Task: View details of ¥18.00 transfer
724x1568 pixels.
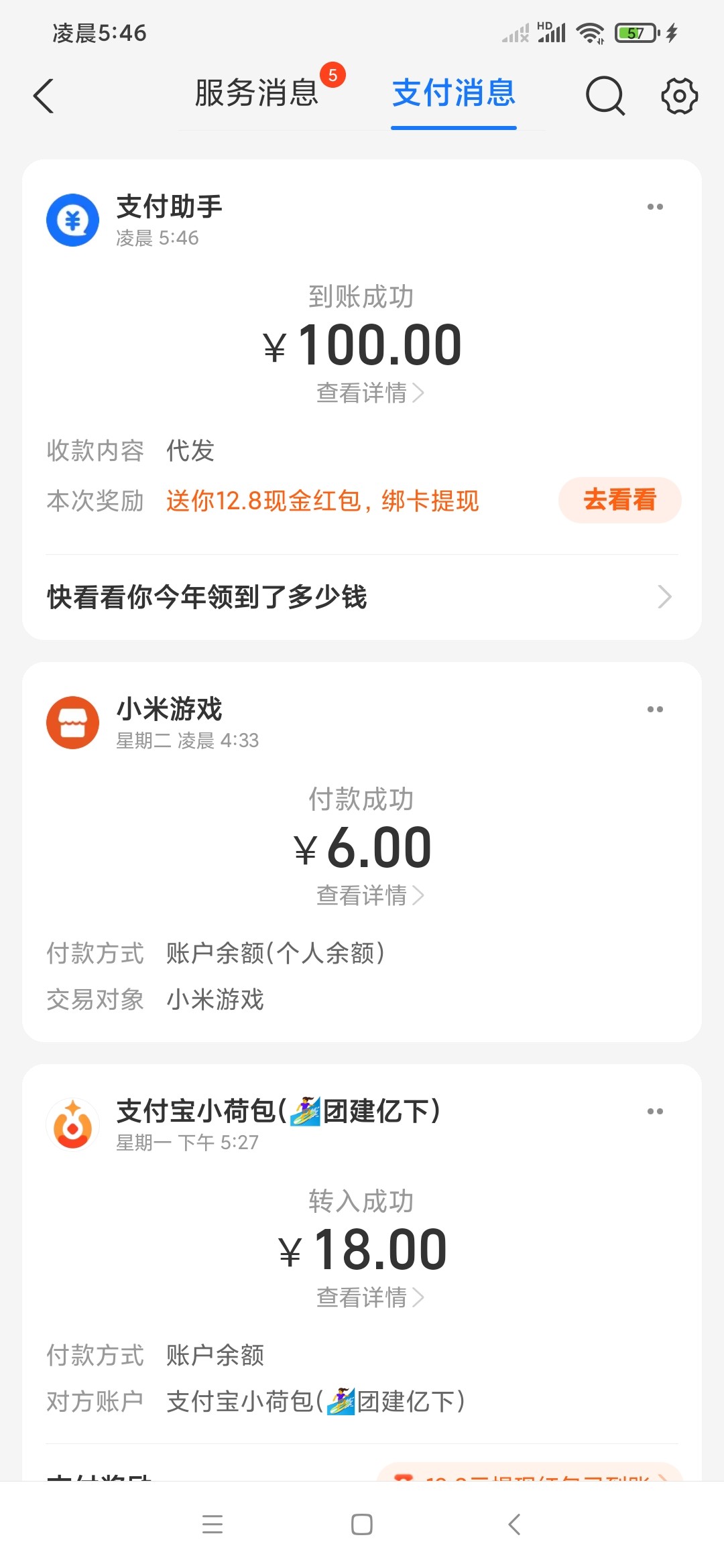Action: 369,1297
